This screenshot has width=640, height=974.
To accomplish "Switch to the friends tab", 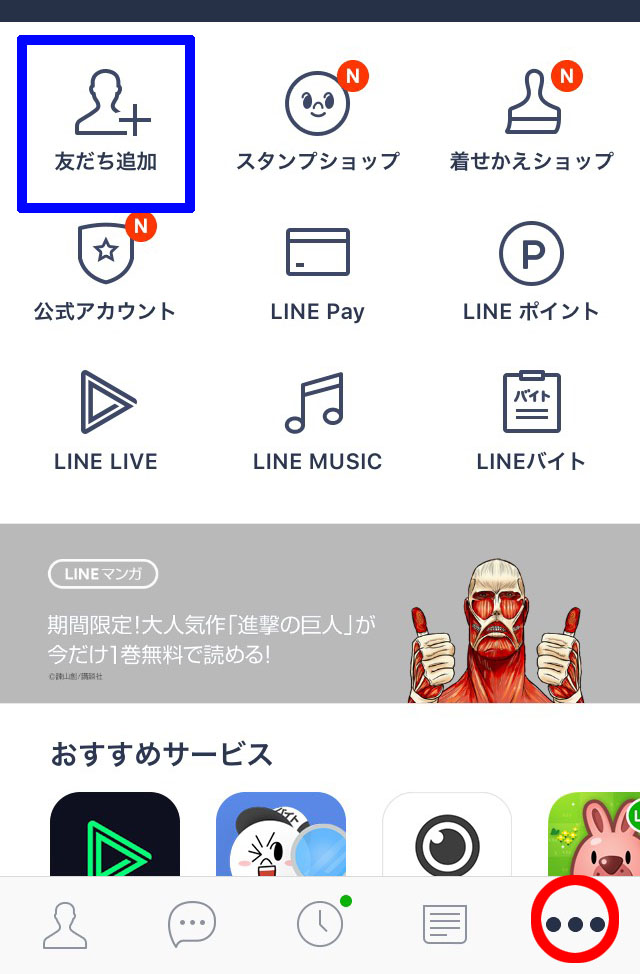I will [64, 924].
